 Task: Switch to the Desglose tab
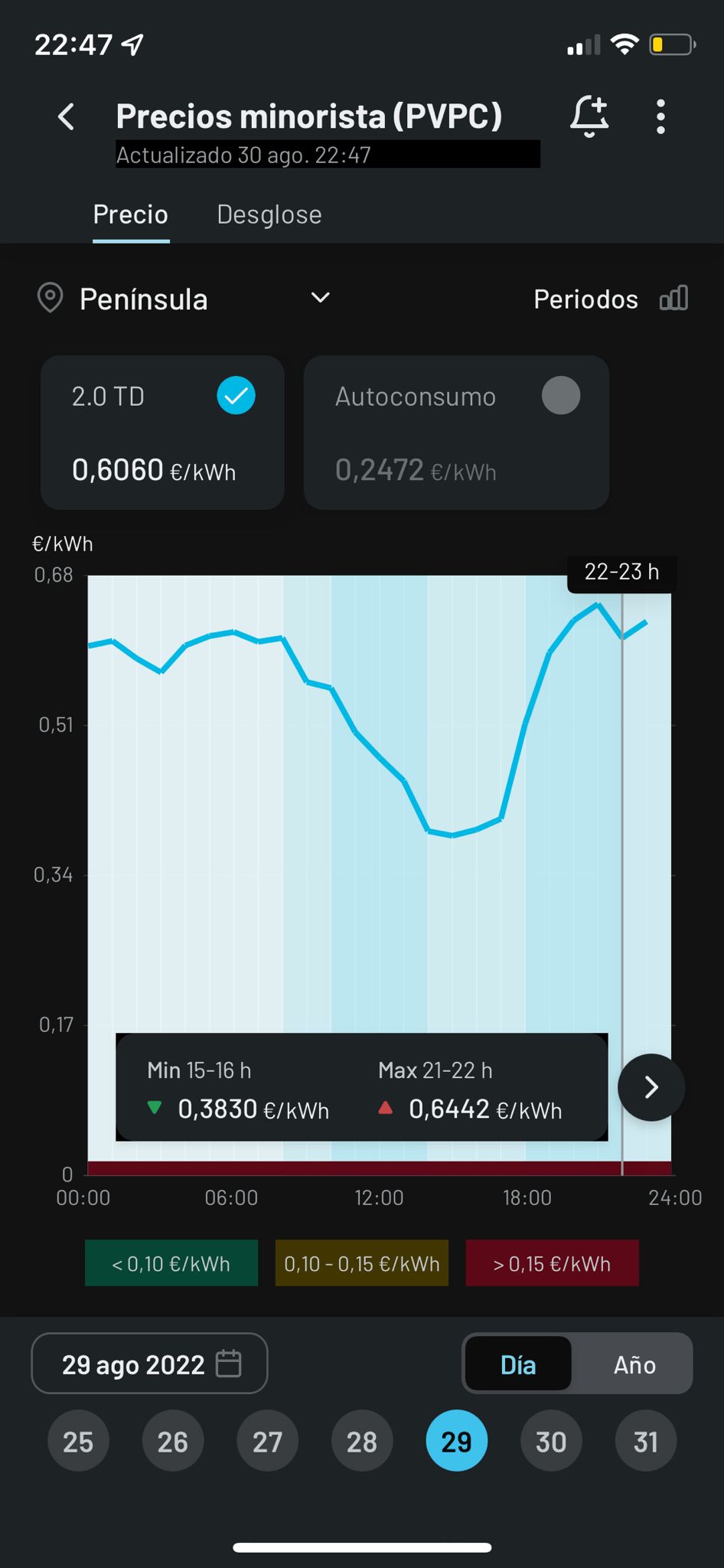tap(269, 215)
